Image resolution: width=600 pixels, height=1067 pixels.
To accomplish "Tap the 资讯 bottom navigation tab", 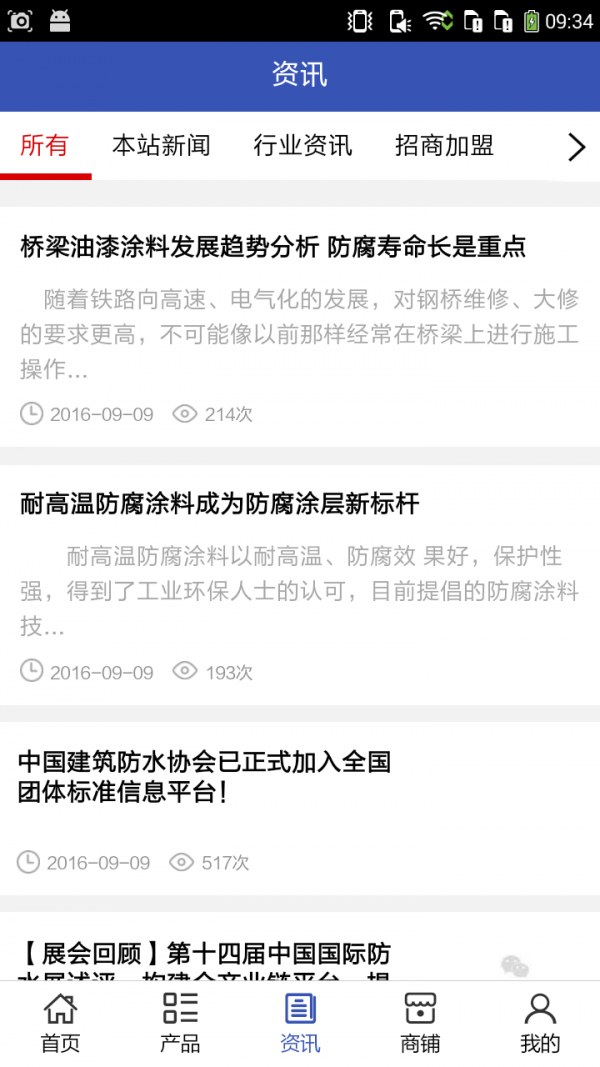I will pos(300,1023).
